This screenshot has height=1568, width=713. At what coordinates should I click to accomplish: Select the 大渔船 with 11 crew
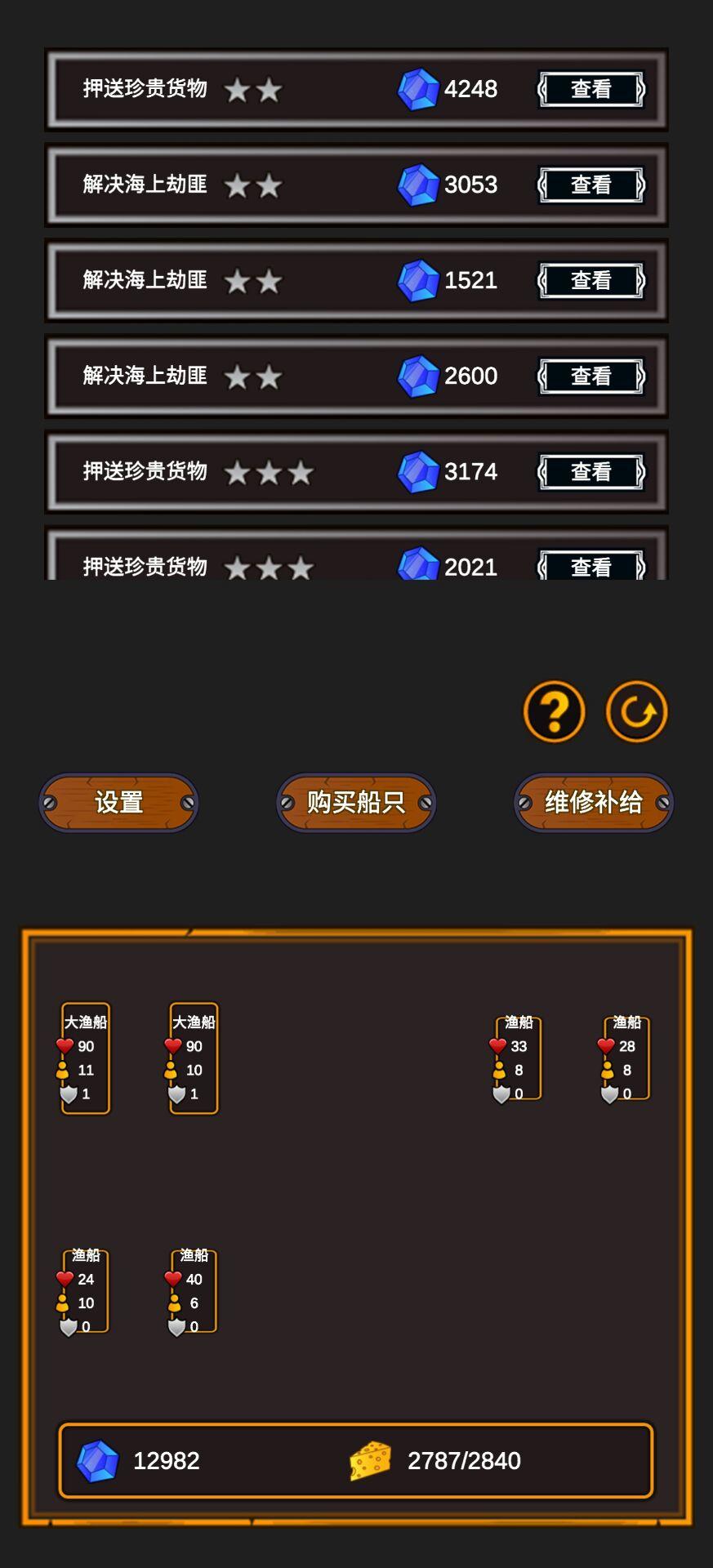pyautogui.click(x=86, y=1058)
